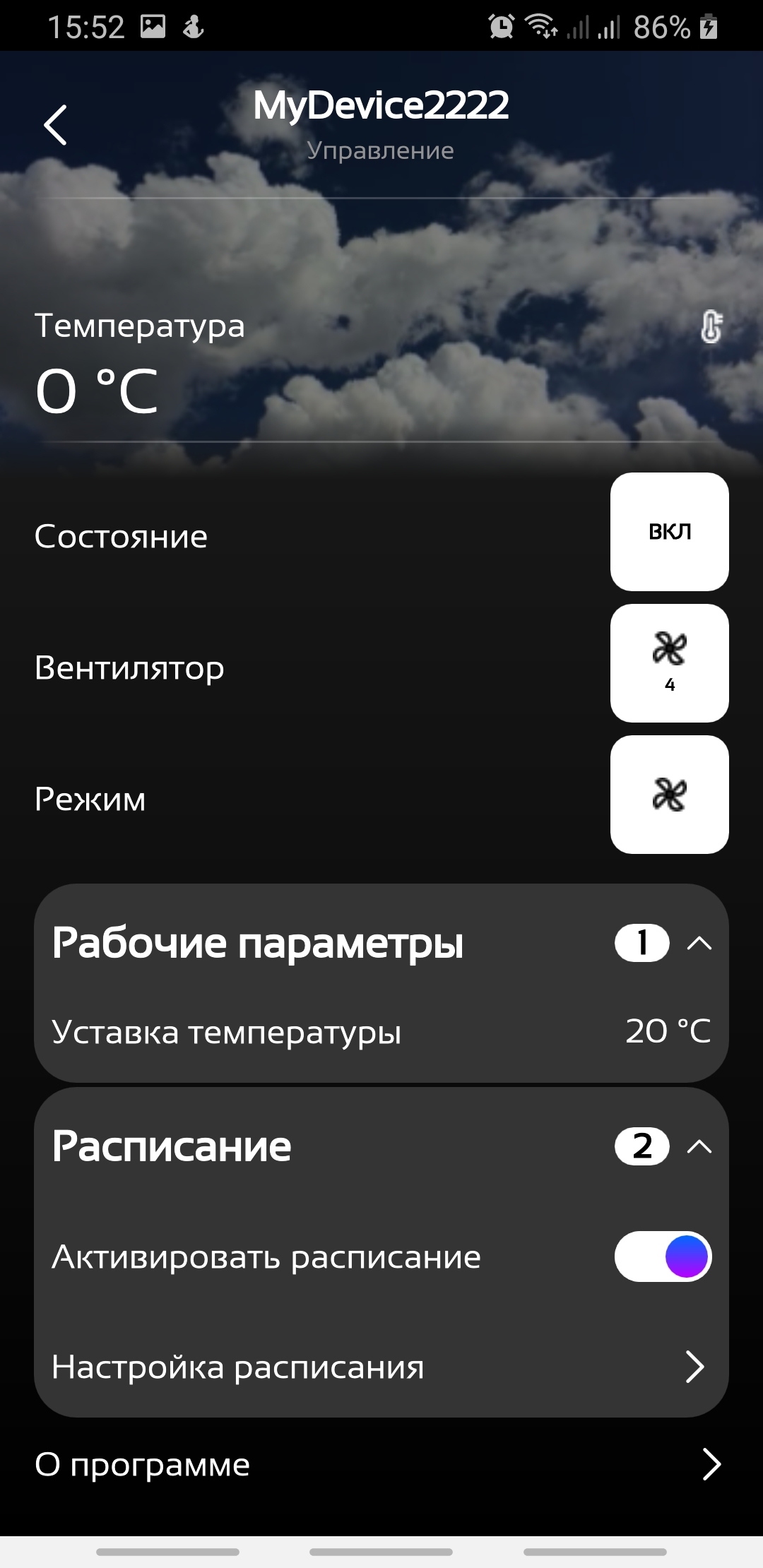
Task: Toggle the ВКЛ power state button
Action: [x=669, y=532]
